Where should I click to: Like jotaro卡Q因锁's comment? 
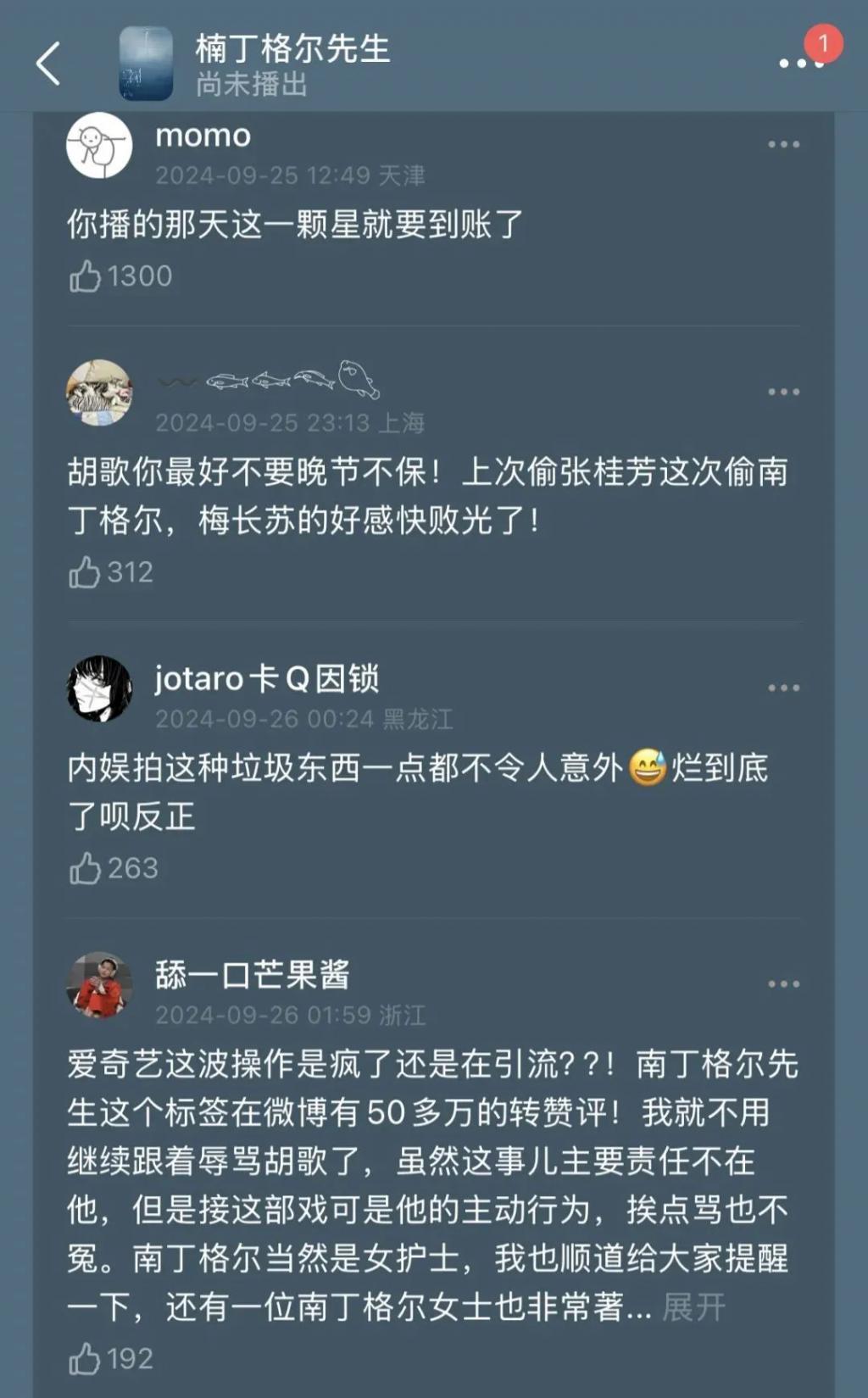86,869
